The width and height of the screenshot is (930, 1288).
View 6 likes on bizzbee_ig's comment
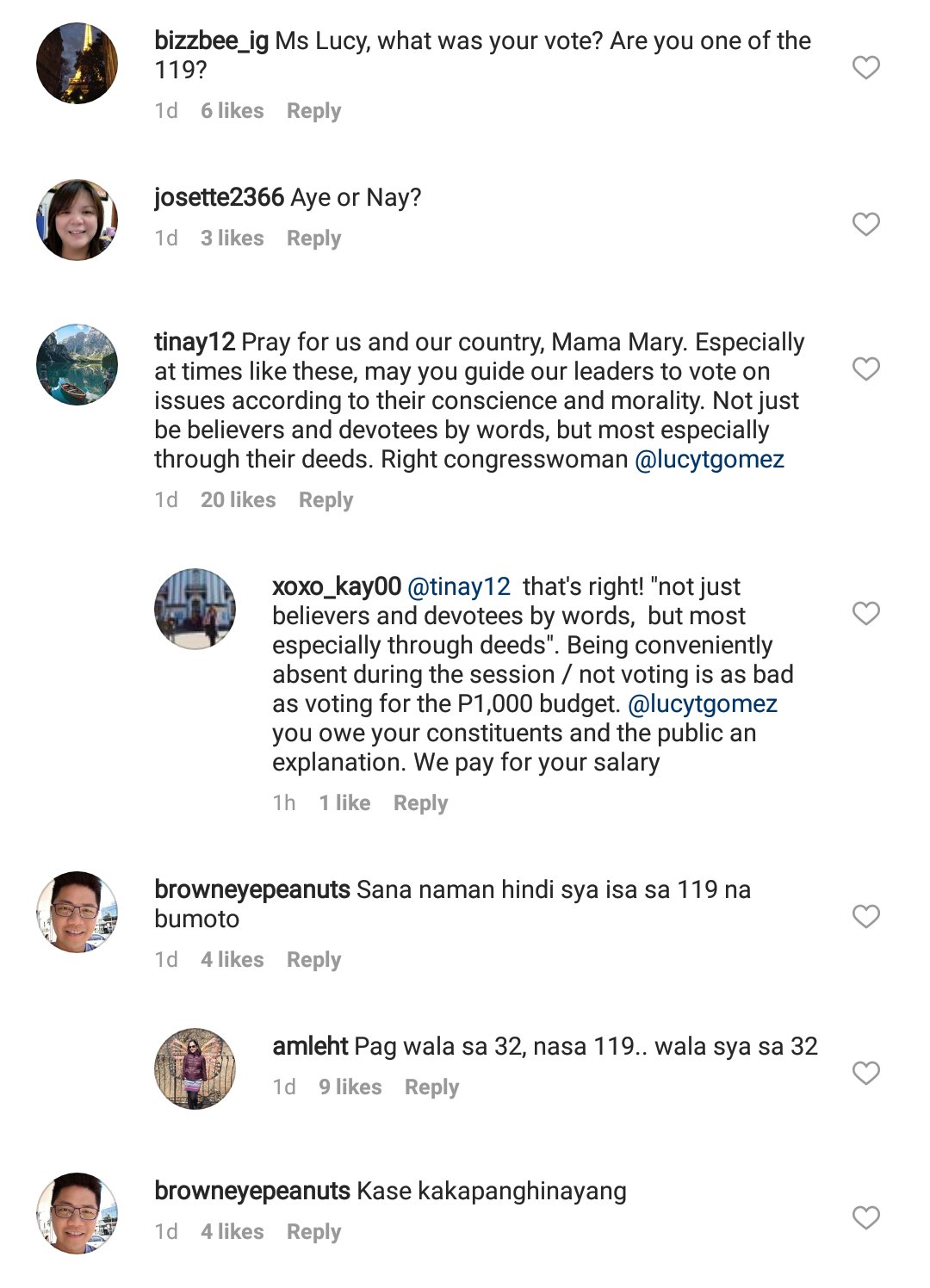(x=232, y=111)
